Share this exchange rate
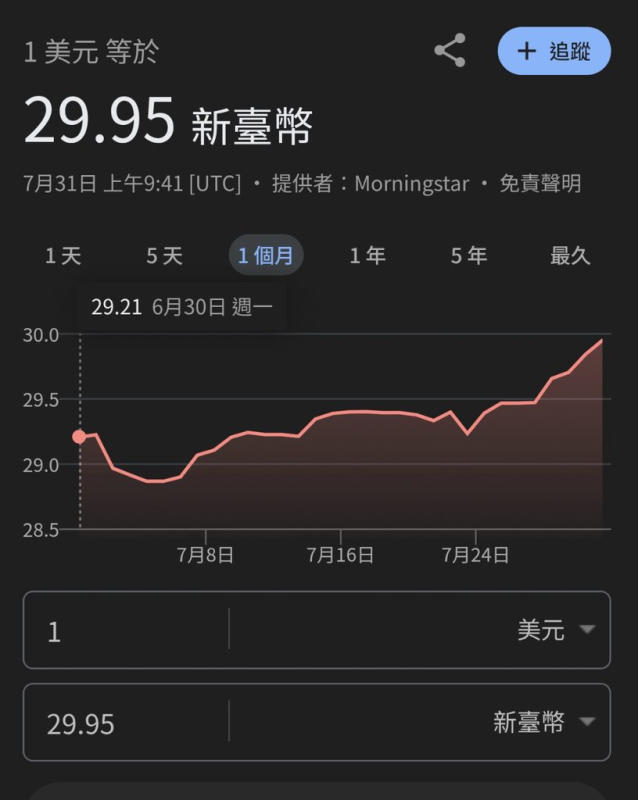Screen dimensions: 638x800 pyautogui.click(x=450, y=51)
